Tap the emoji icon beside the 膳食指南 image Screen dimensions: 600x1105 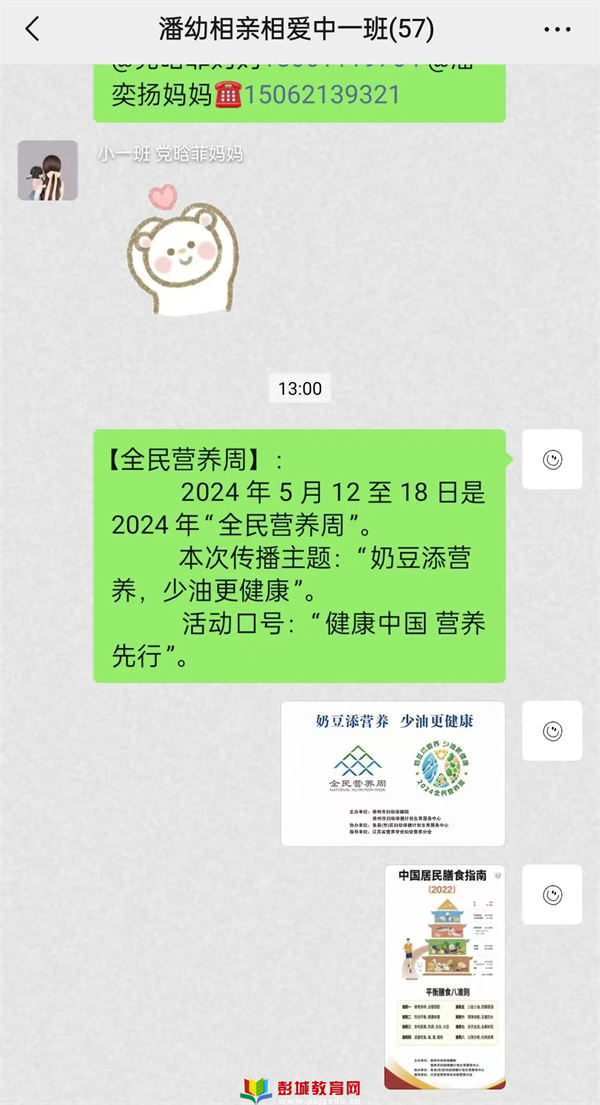[x=552, y=894]
